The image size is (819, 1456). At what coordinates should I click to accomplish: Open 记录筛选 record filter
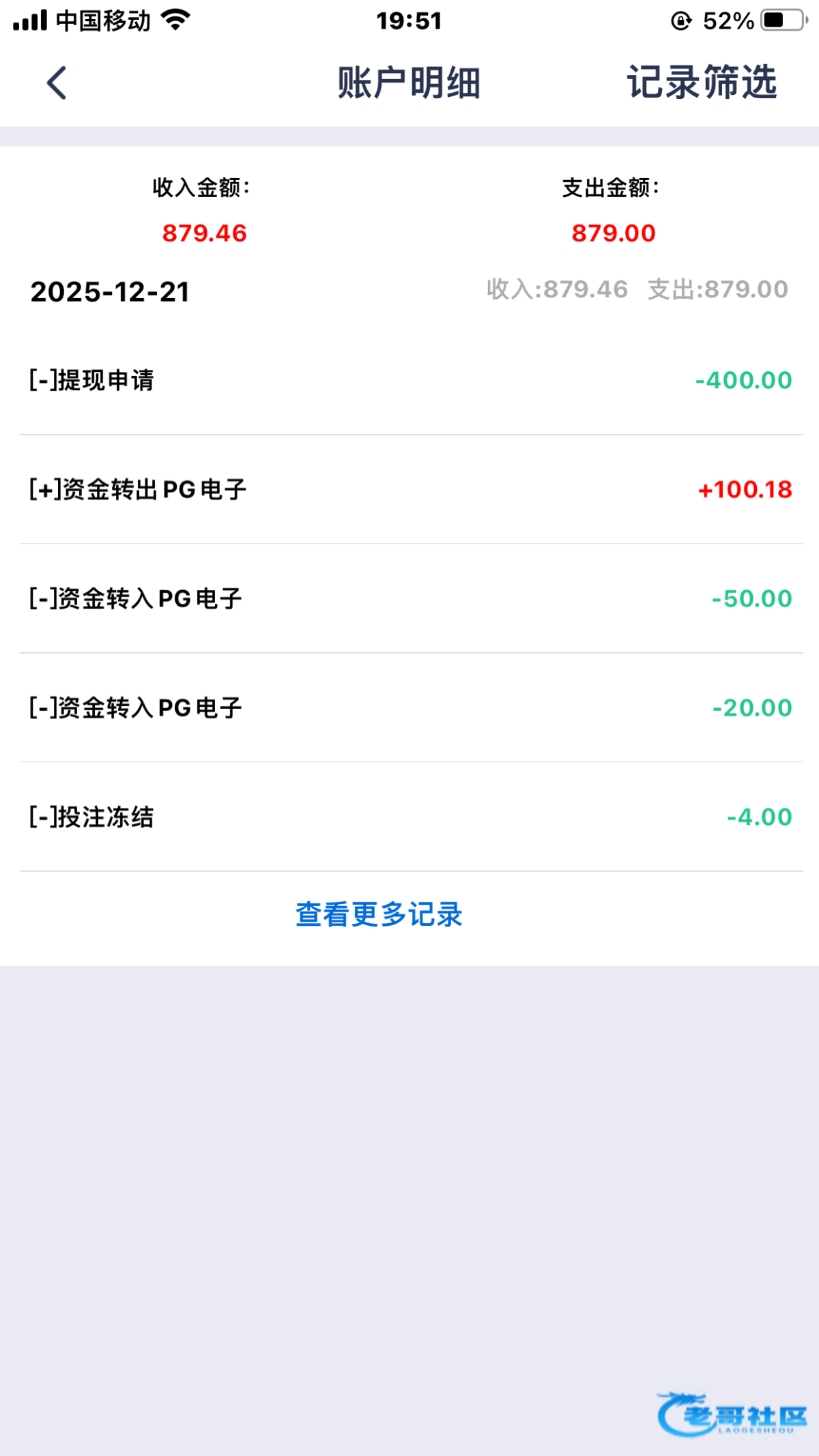tap(702, 83)
